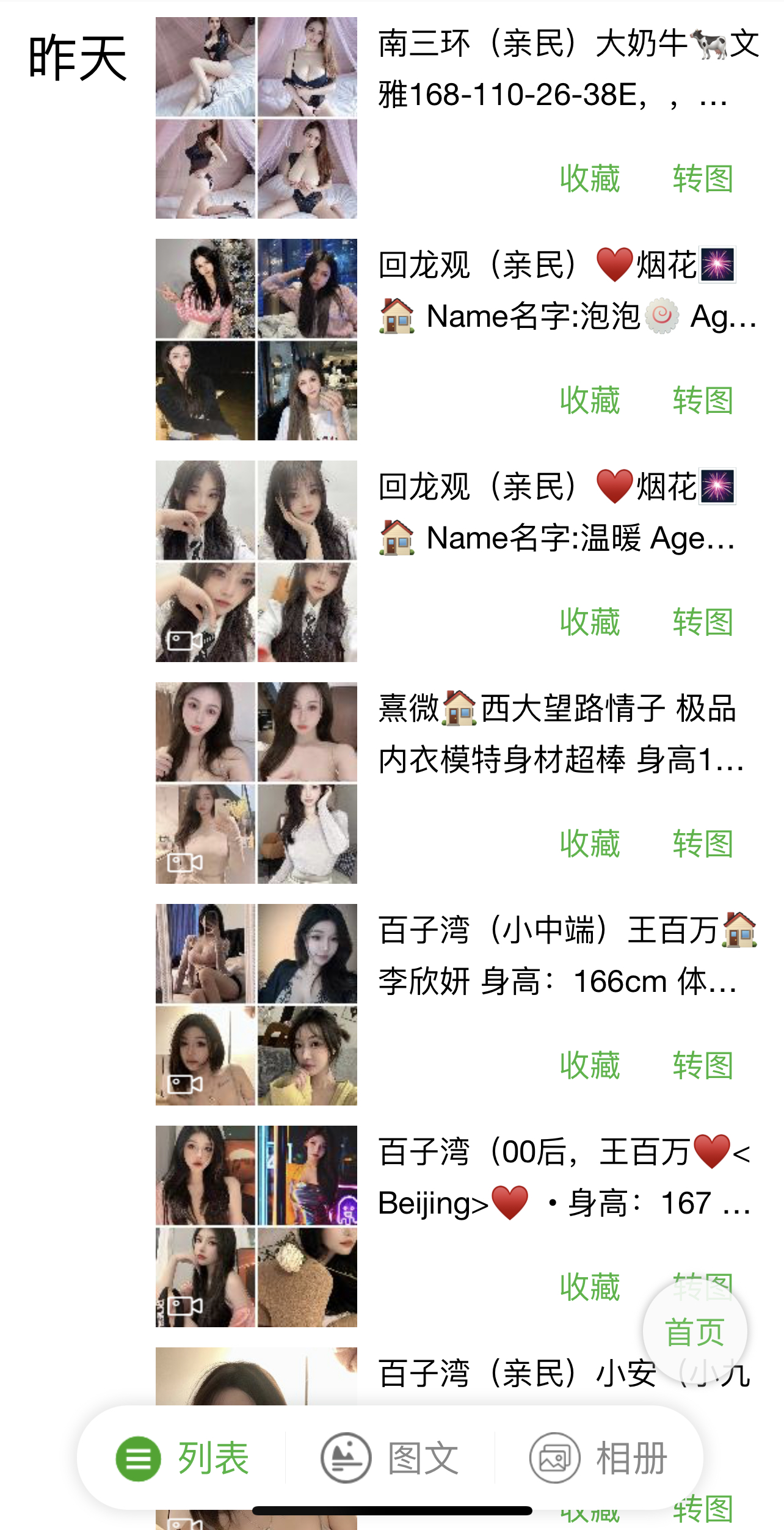Viewport: 784px width, 1530px height.
Task: Open the 西大望路 post photo grid
Action: (x=256, y=783)
